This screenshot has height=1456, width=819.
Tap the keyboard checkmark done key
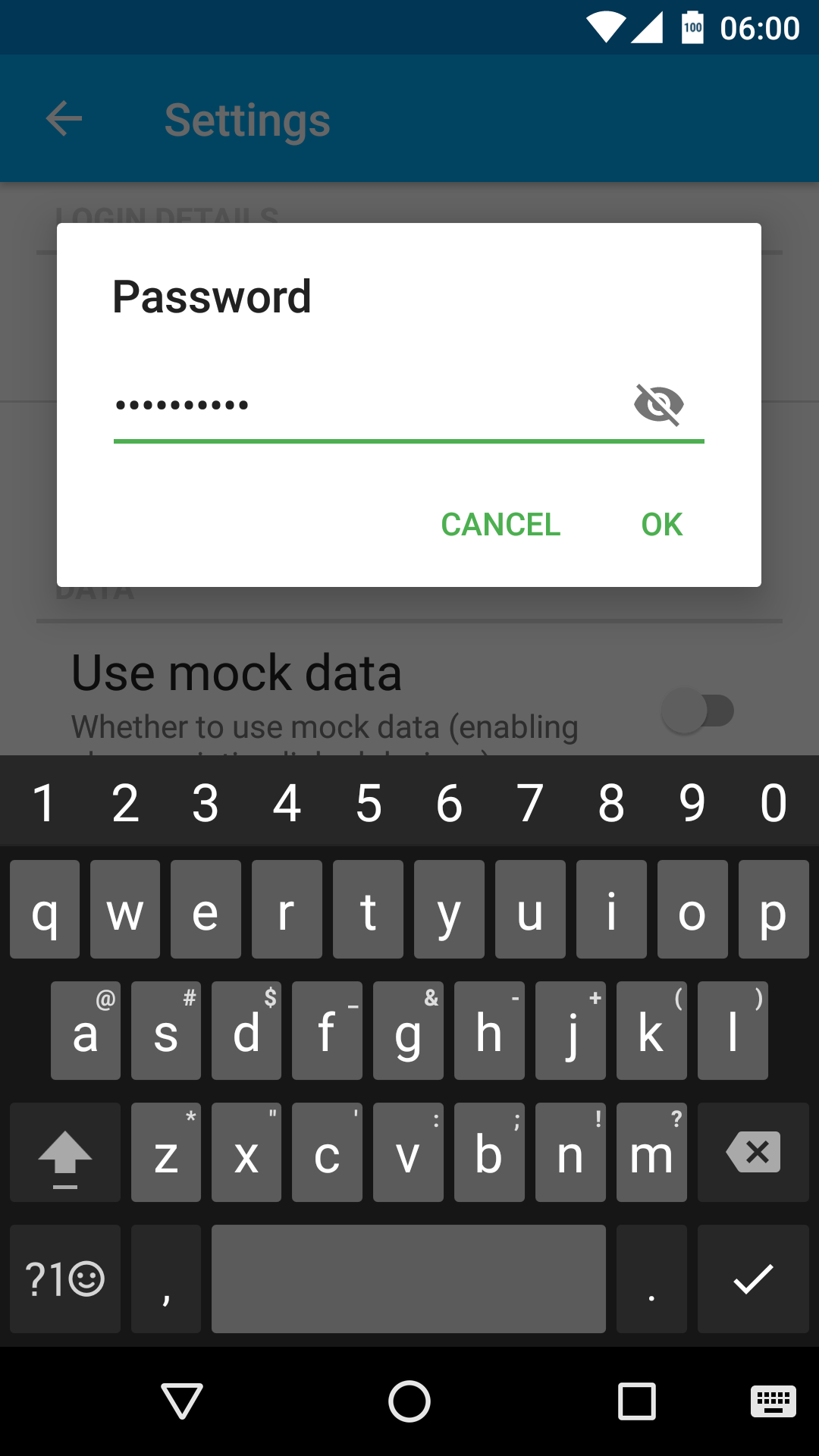(x=753, y=1279)
